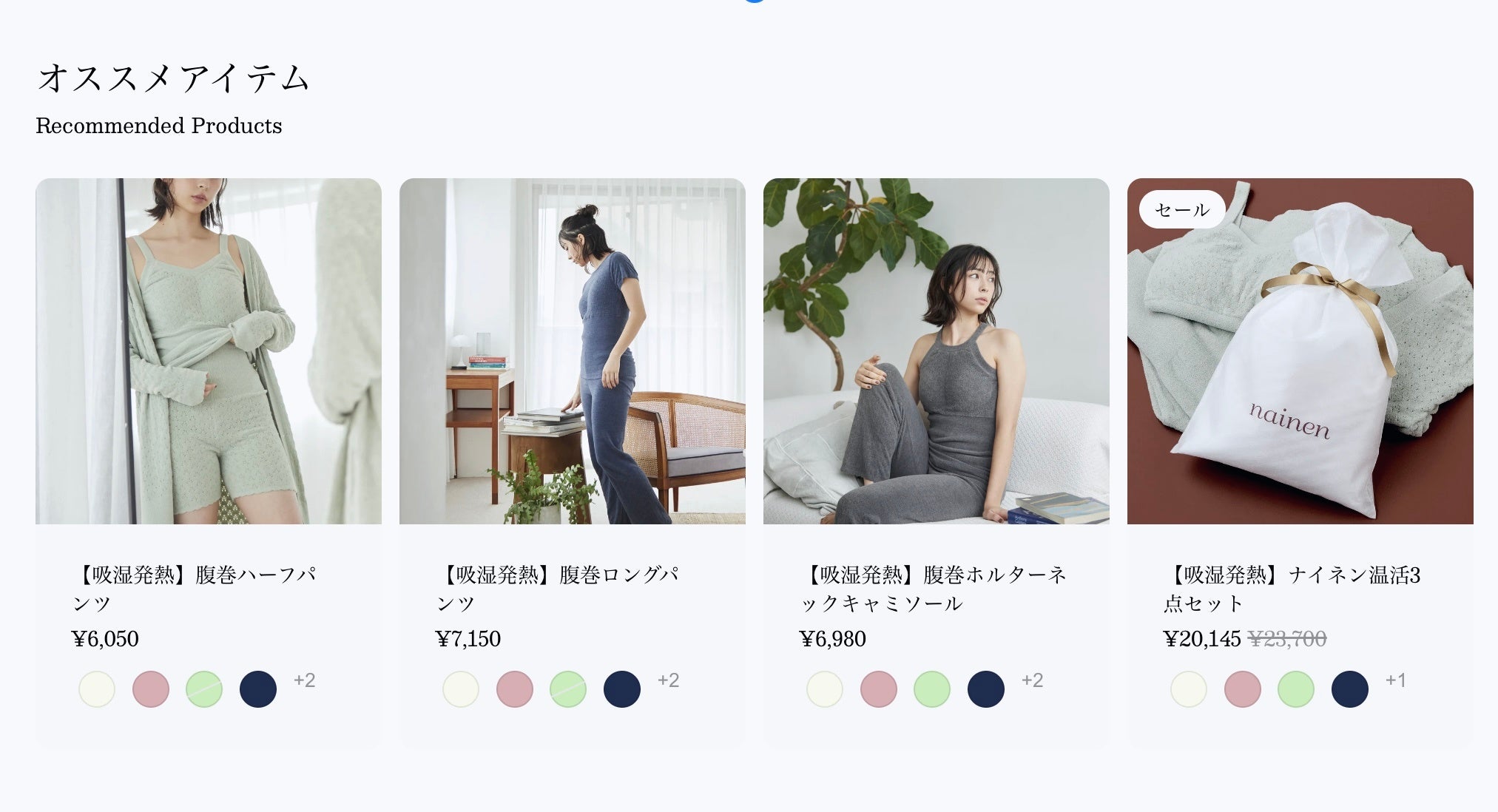The image size is (1498, 812).
Task: Open the ナイネン温活3点セット sale product
Action: pos(1300,351)
